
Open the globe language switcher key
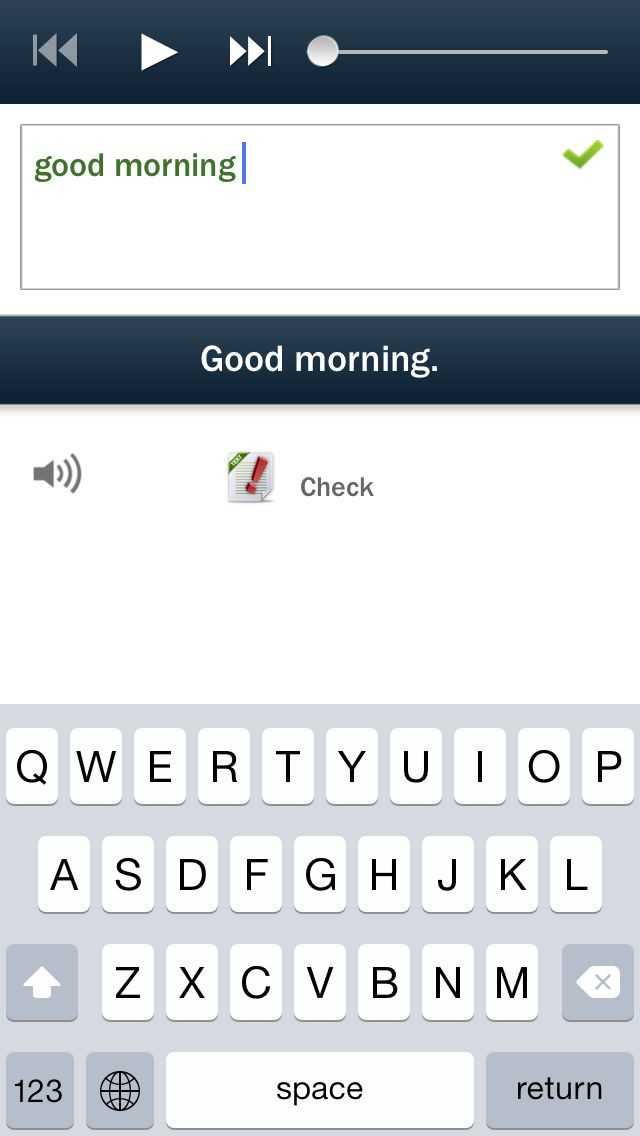pyautogui.click(x=120, y=1090)
